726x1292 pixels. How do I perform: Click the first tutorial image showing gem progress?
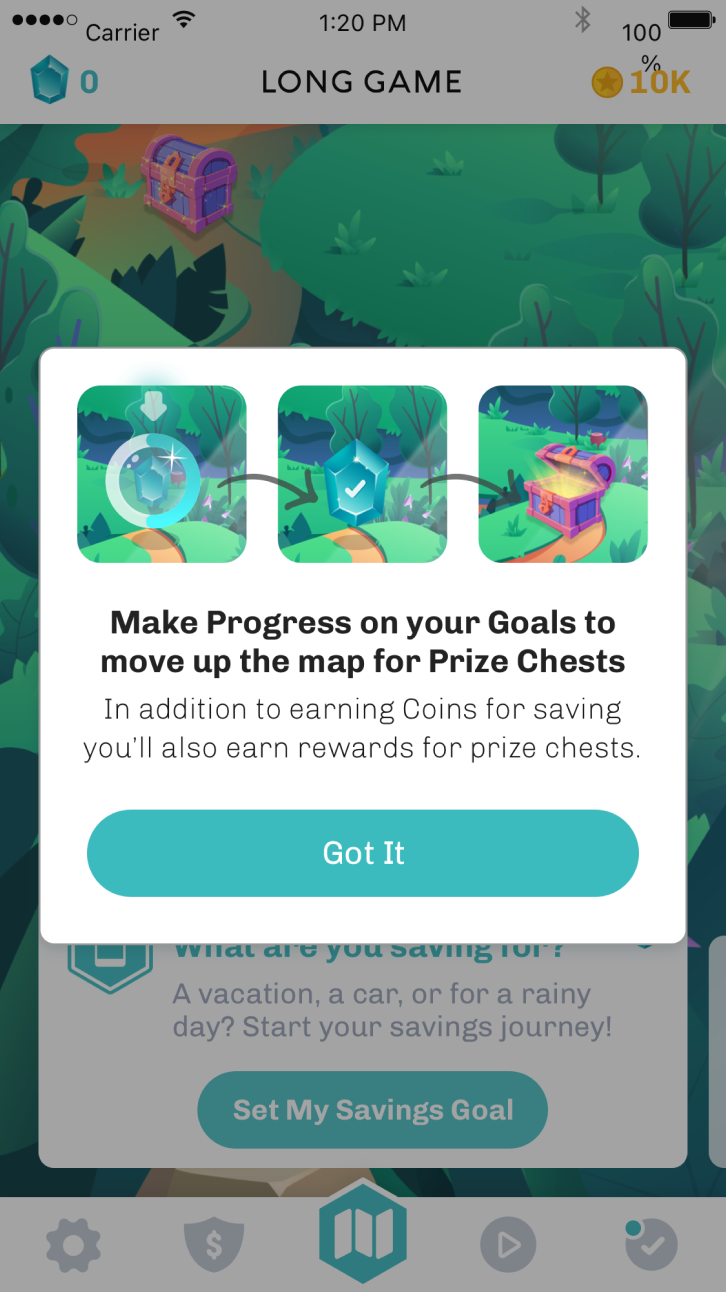click(161, 474)
